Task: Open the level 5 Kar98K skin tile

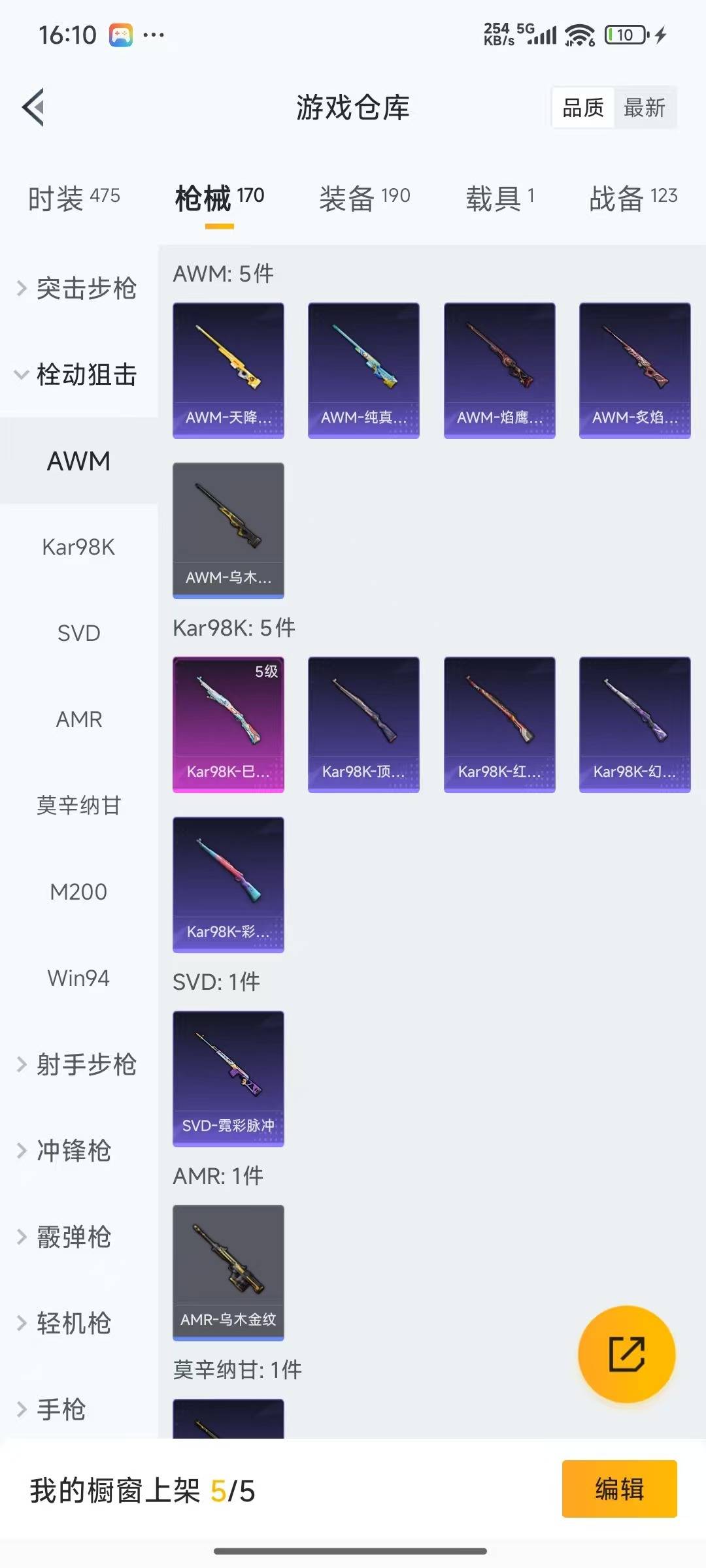Action: 228,725
